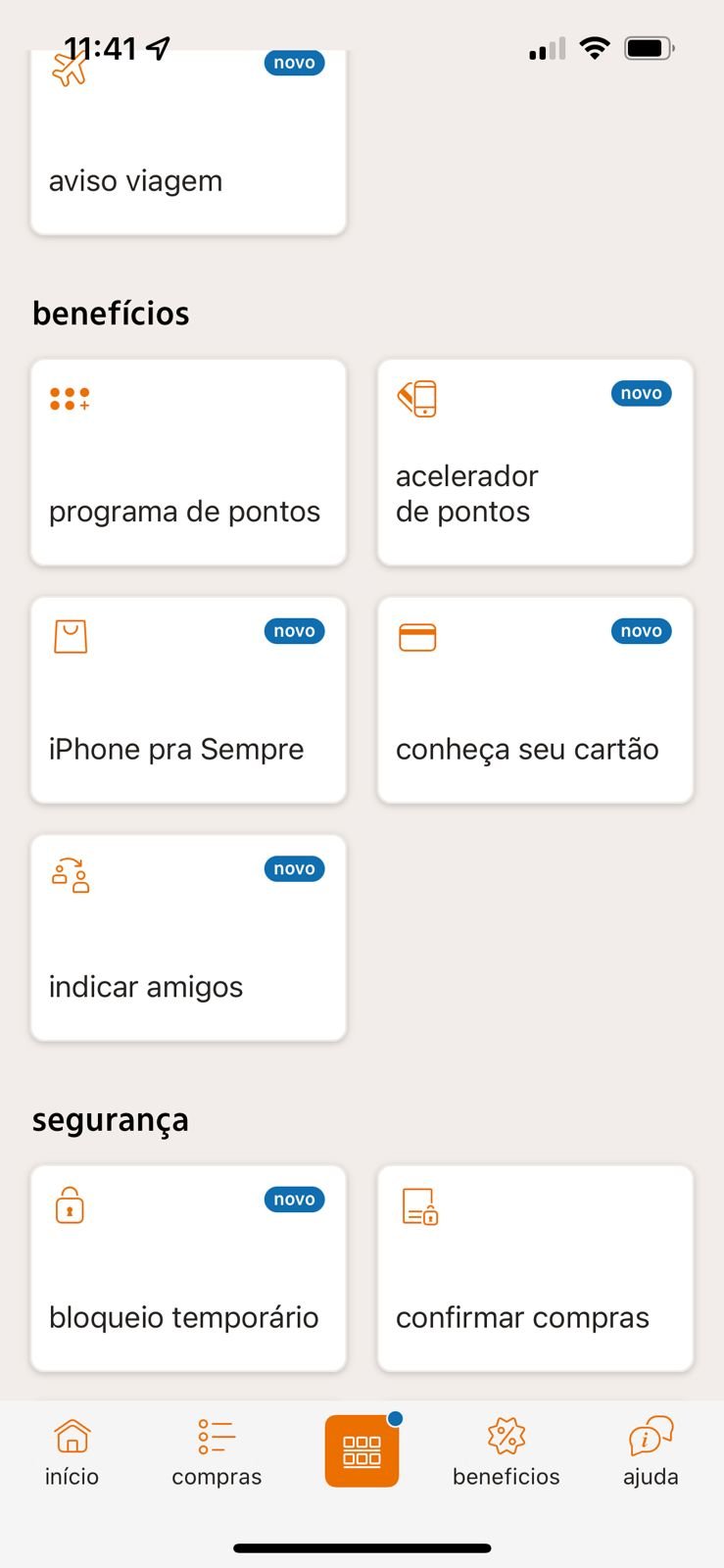724x1568 pixels.
Task: Tap the indicar amigos card
Action: 188,938
